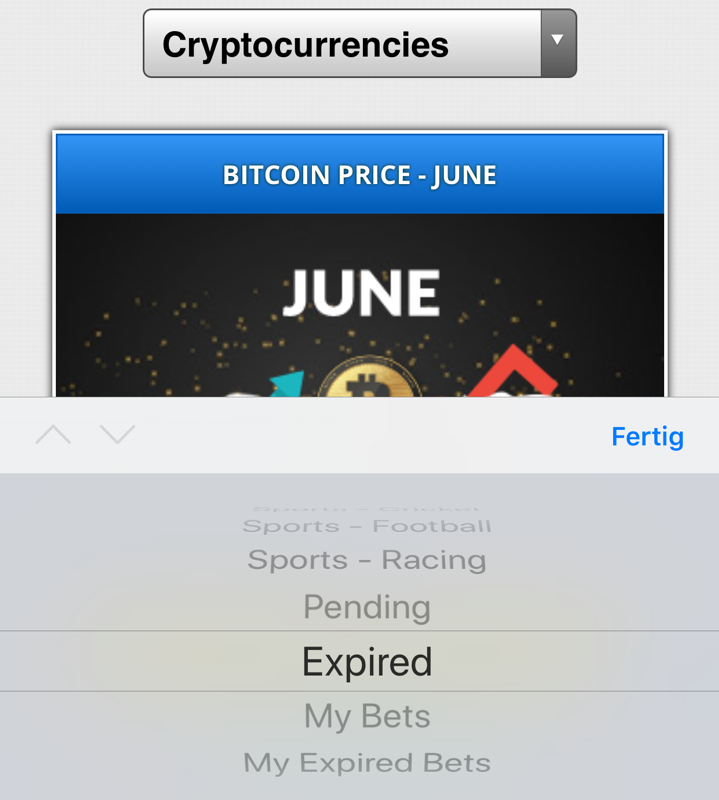Image resolution: width=719 pixels, height=800 pixels.
Task: Choose My Bets in the picker
Action: point(367,716)
